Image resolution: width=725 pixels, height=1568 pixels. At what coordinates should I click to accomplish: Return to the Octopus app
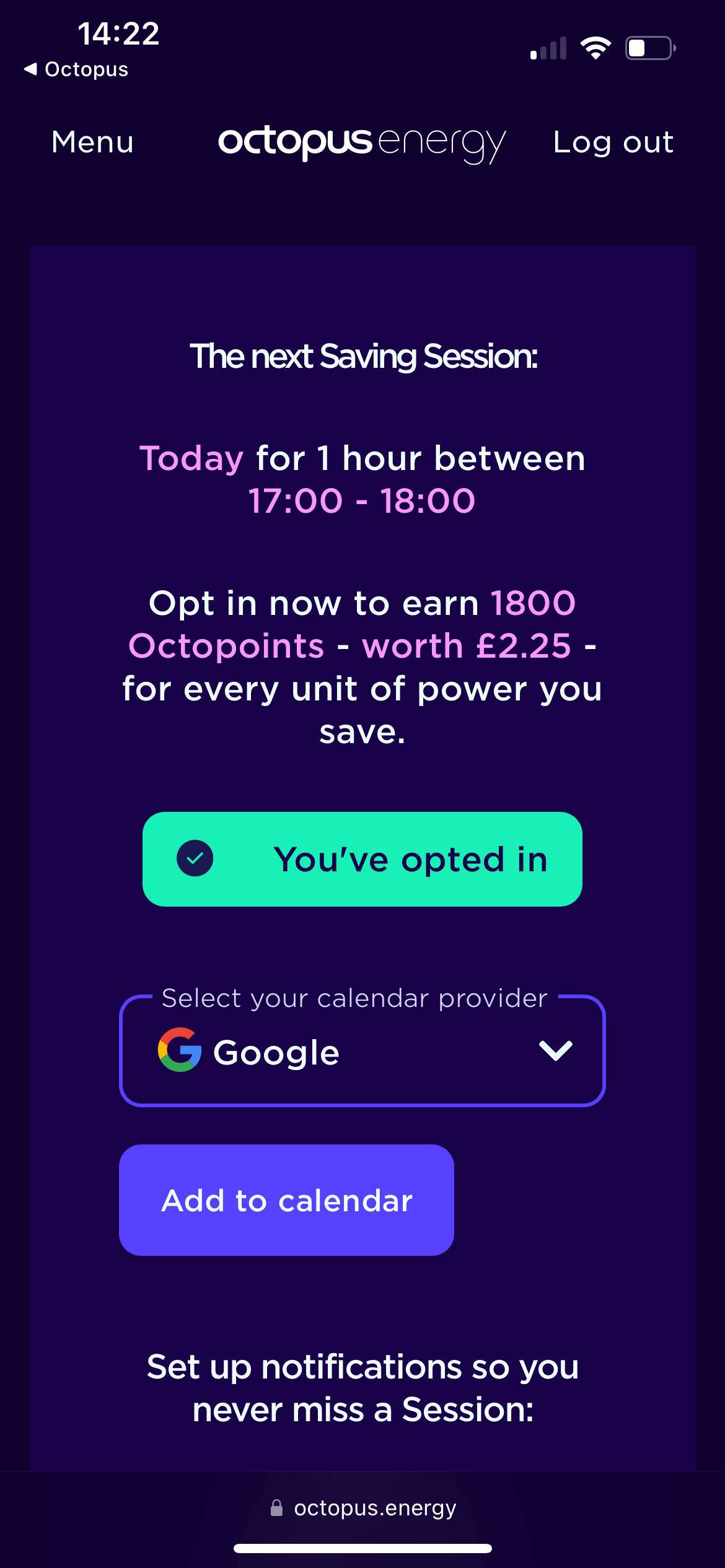pyautogui.click(x=76, y=69)
